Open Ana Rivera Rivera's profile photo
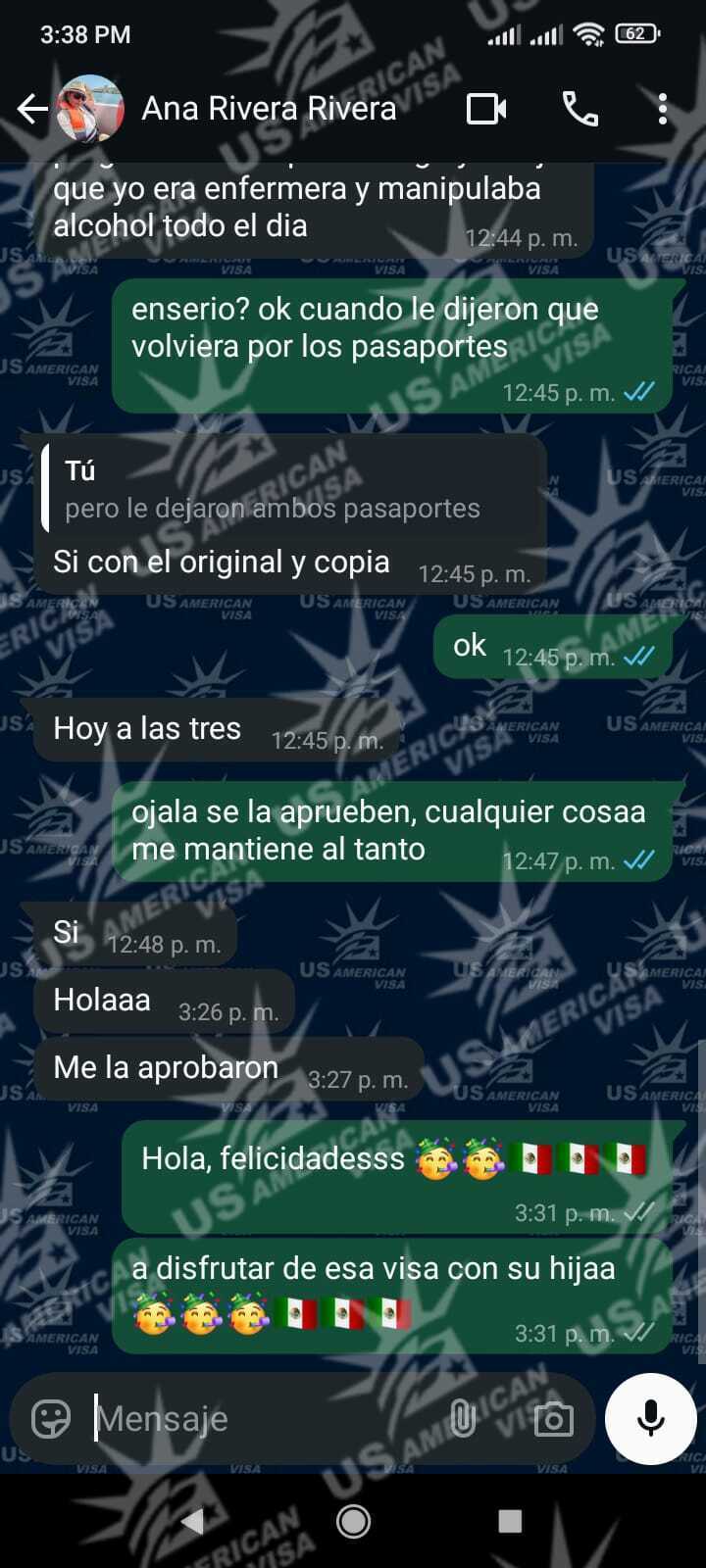 [91, 109]
